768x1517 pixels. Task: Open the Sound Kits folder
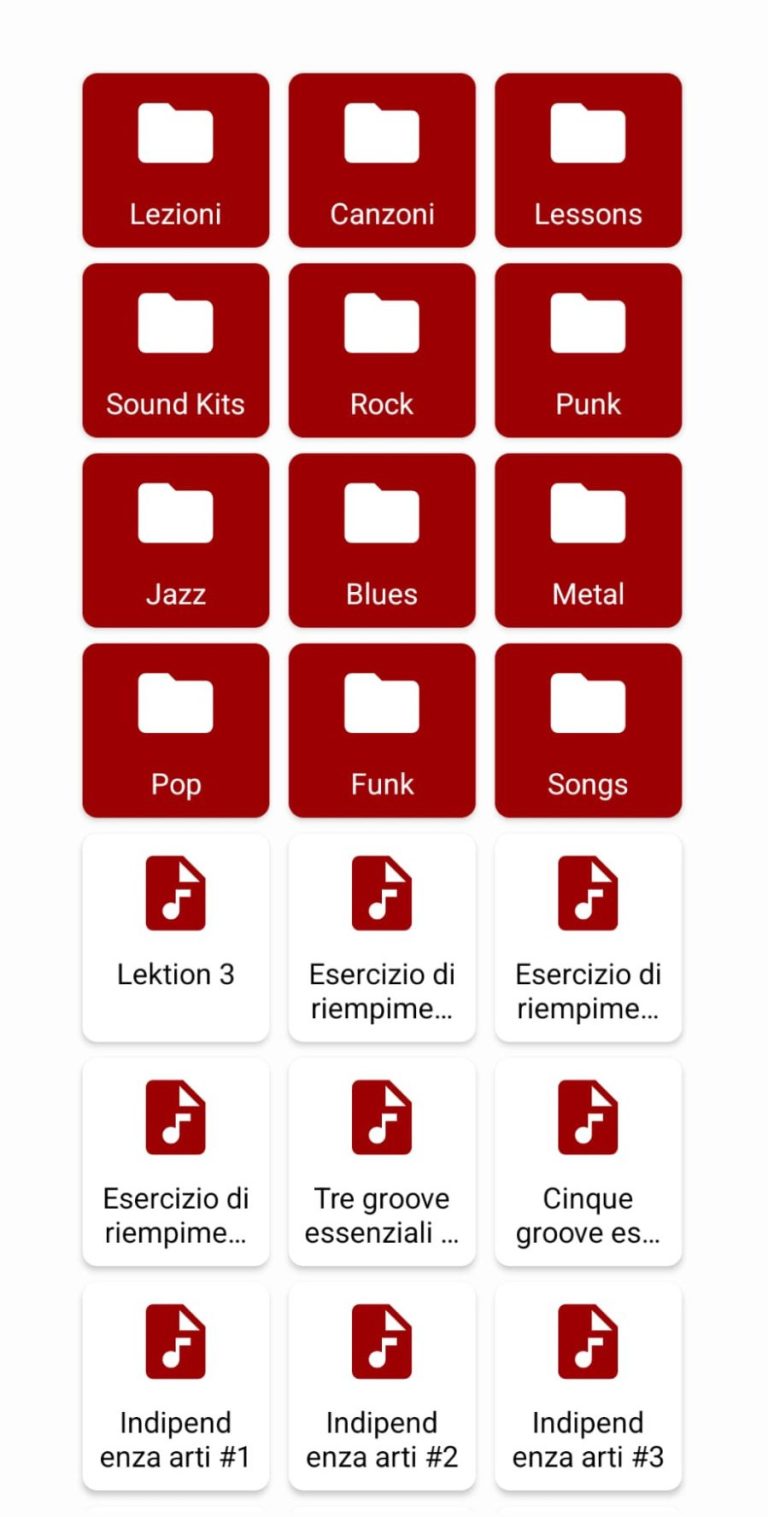175,350
